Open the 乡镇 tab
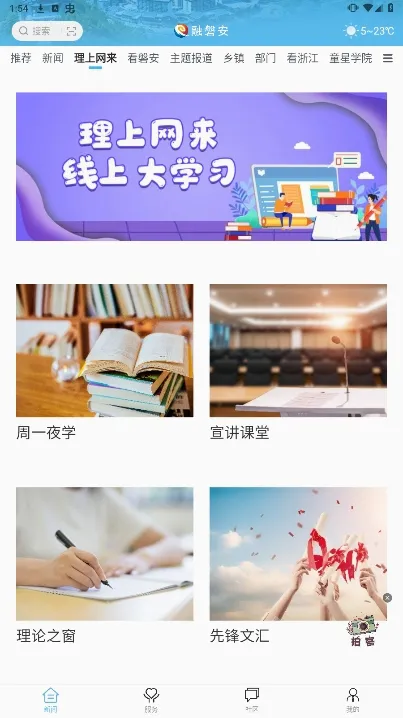The width and height of the screenshot is (403, 718). click(234, 58)
